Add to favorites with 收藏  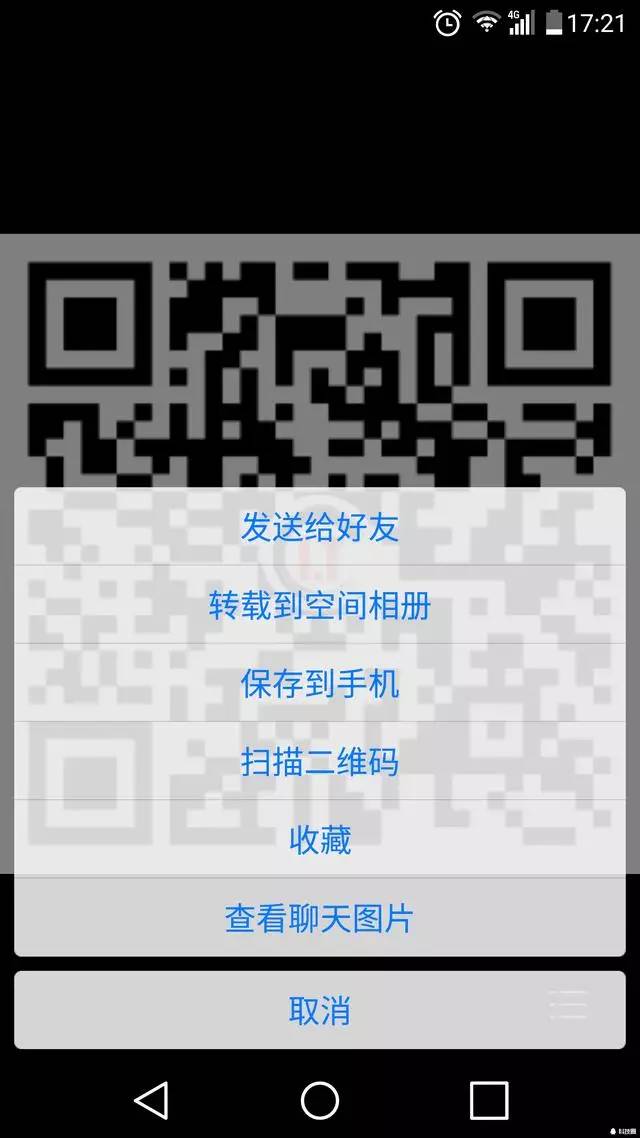tap(320, 839)
